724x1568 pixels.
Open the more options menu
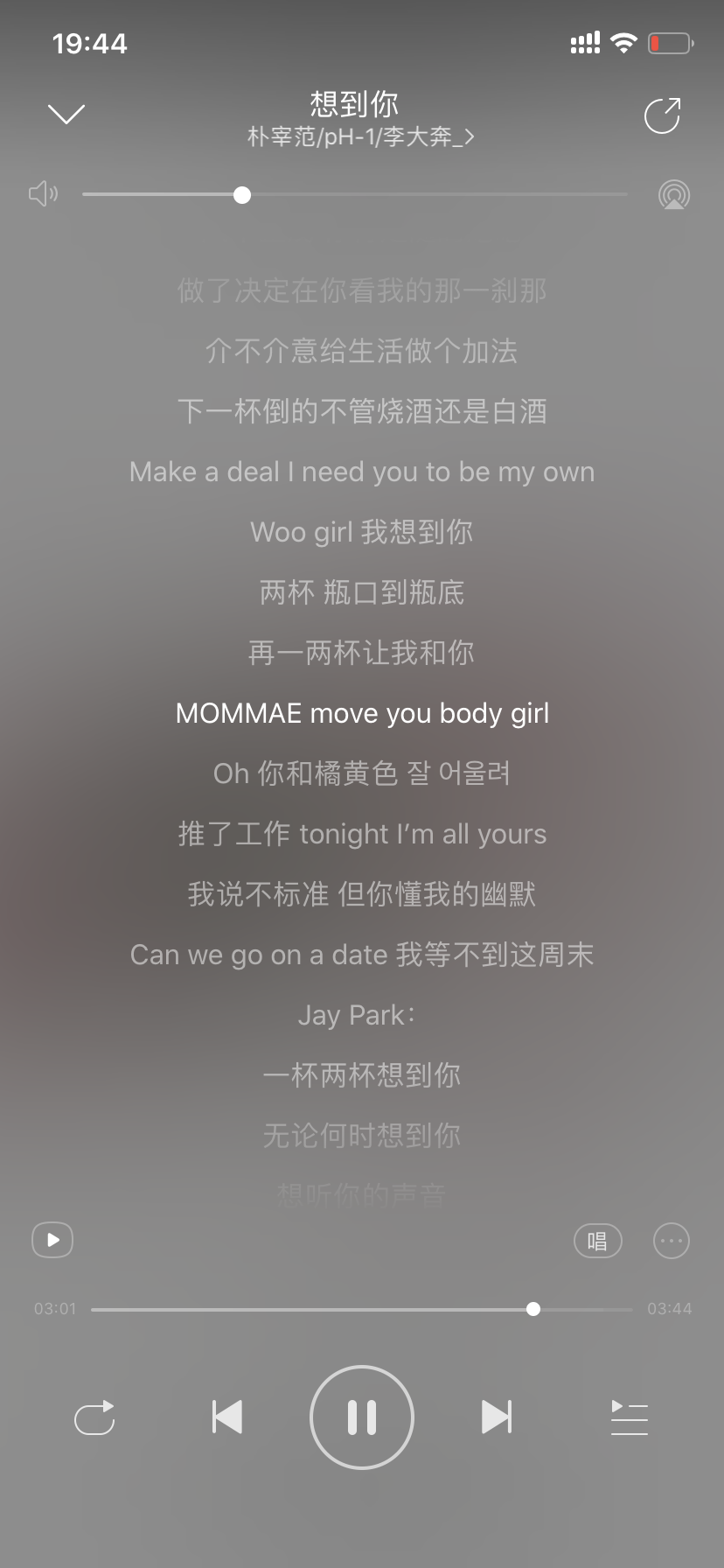click(672, 1241)
